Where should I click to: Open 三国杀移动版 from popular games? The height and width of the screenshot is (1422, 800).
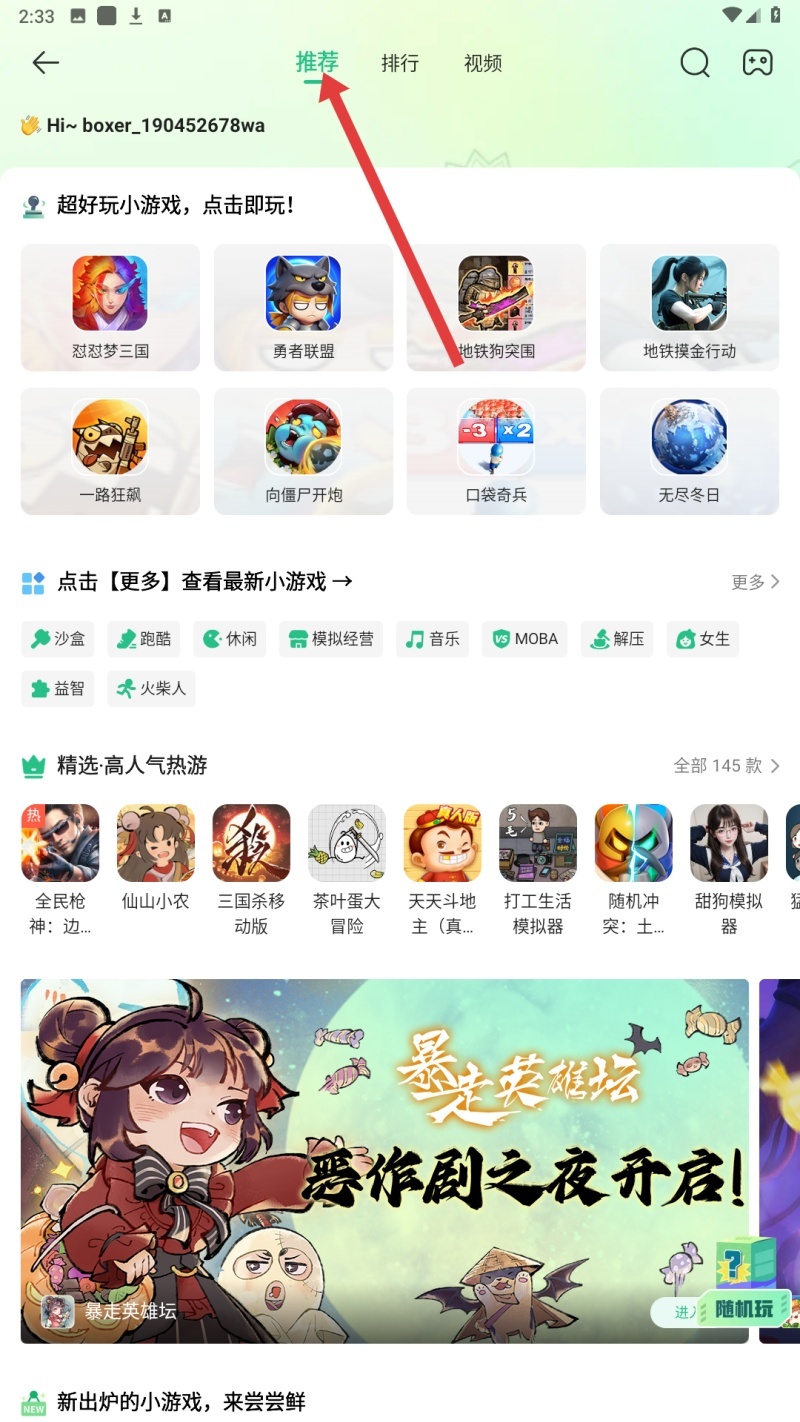pos(251,868)
